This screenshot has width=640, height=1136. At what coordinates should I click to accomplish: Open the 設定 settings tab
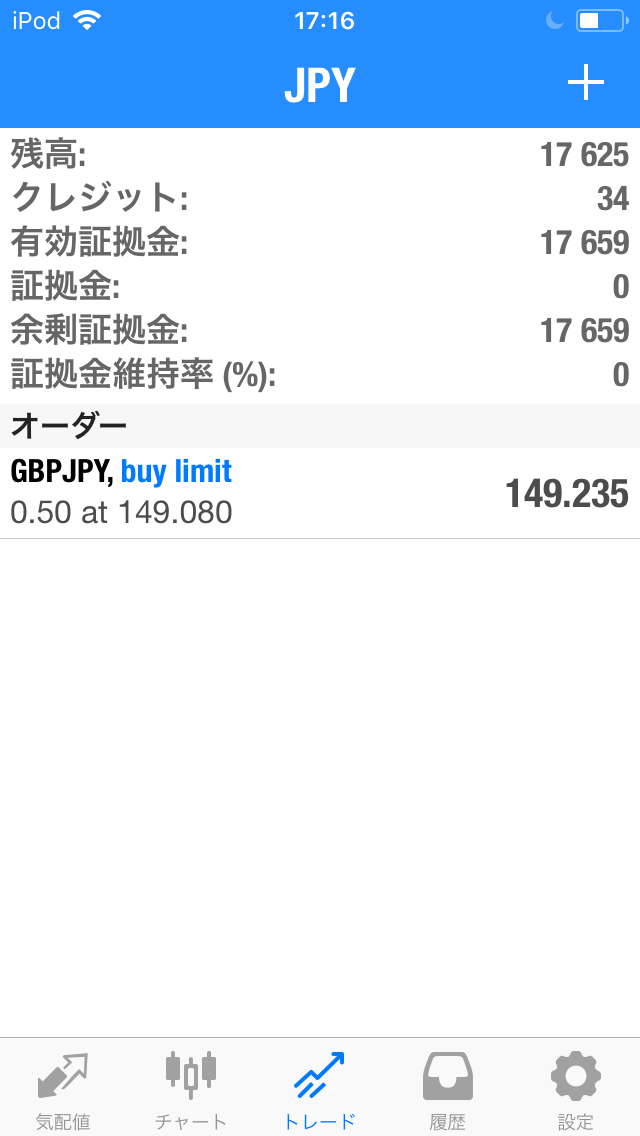[576, 1088]
